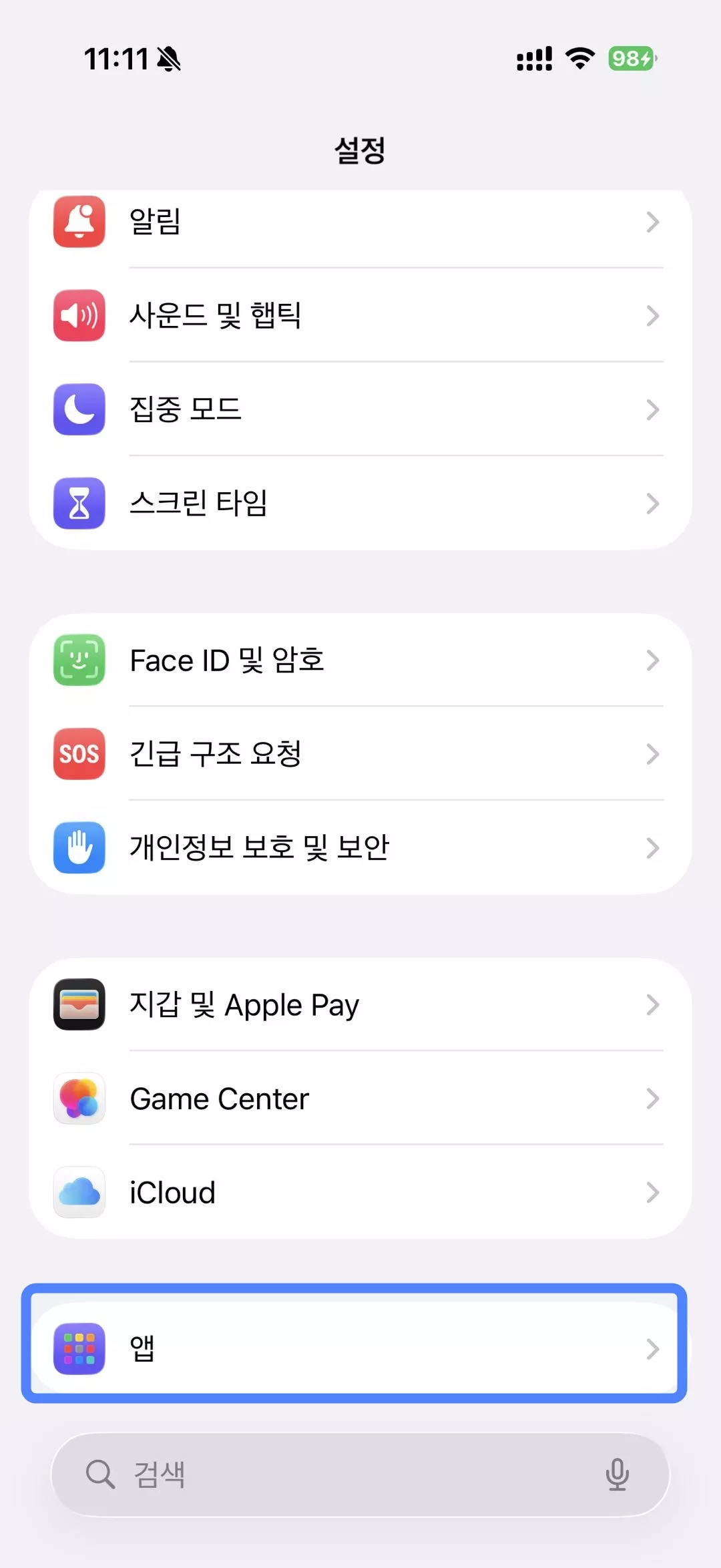The width and height of the screenshot is (721, 1568).
Task: Select the Game Center icon
Action: click(79, 1099)
